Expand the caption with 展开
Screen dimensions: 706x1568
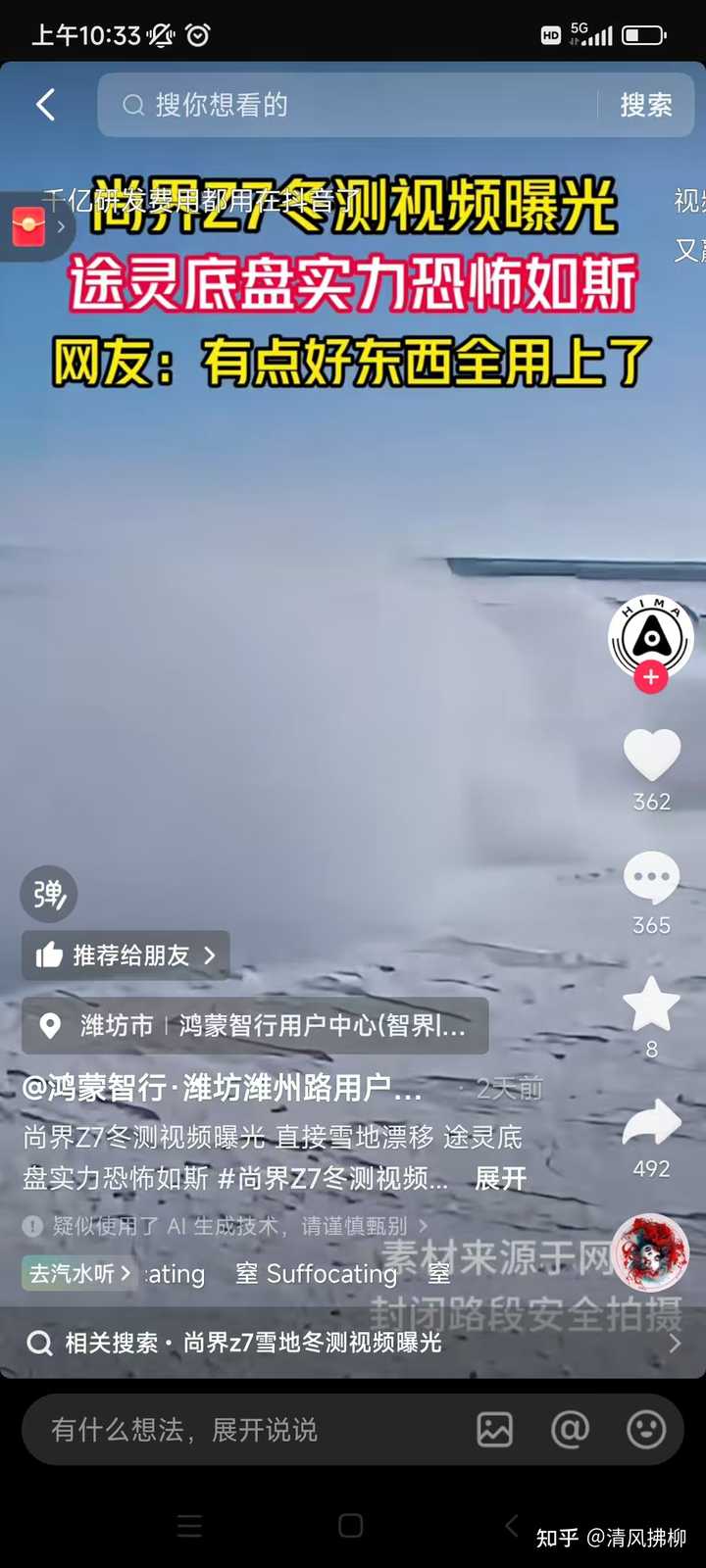(x=500, y=1178)
